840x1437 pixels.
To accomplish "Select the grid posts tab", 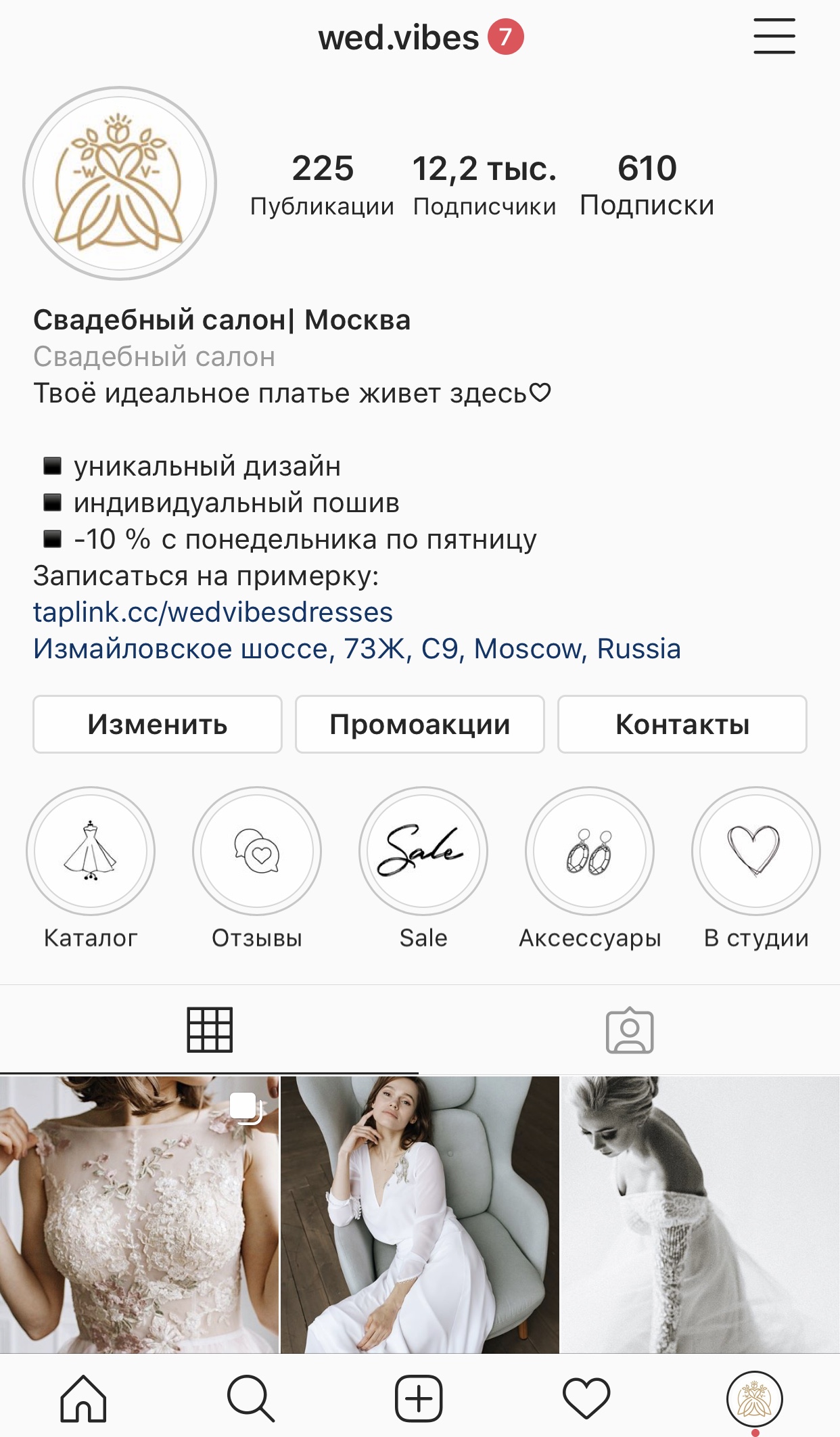I will point(210,1030).
